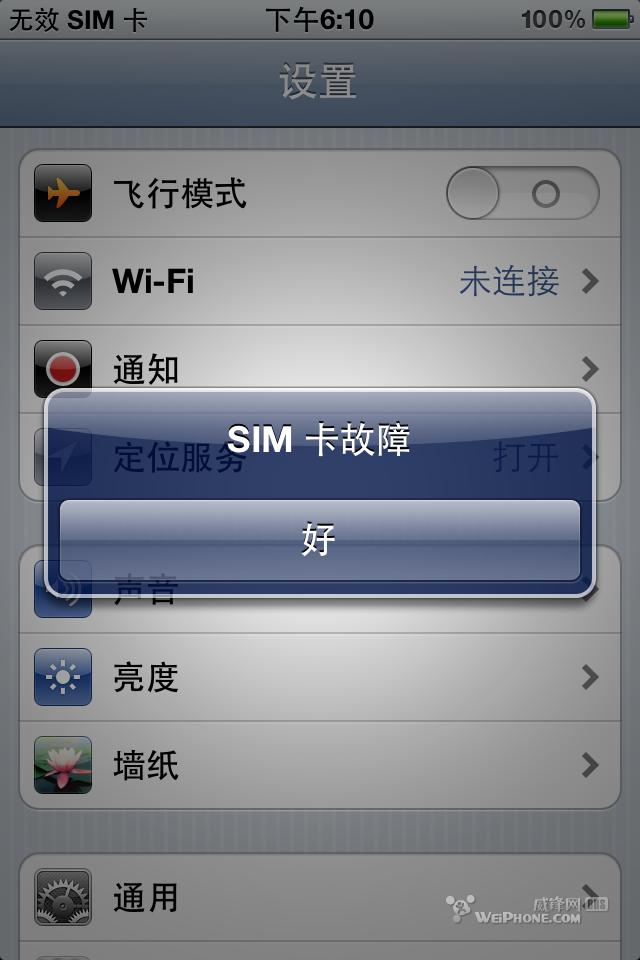Open the Wi-Fi settings row
The image size is (640, 960).
[320, 281]
